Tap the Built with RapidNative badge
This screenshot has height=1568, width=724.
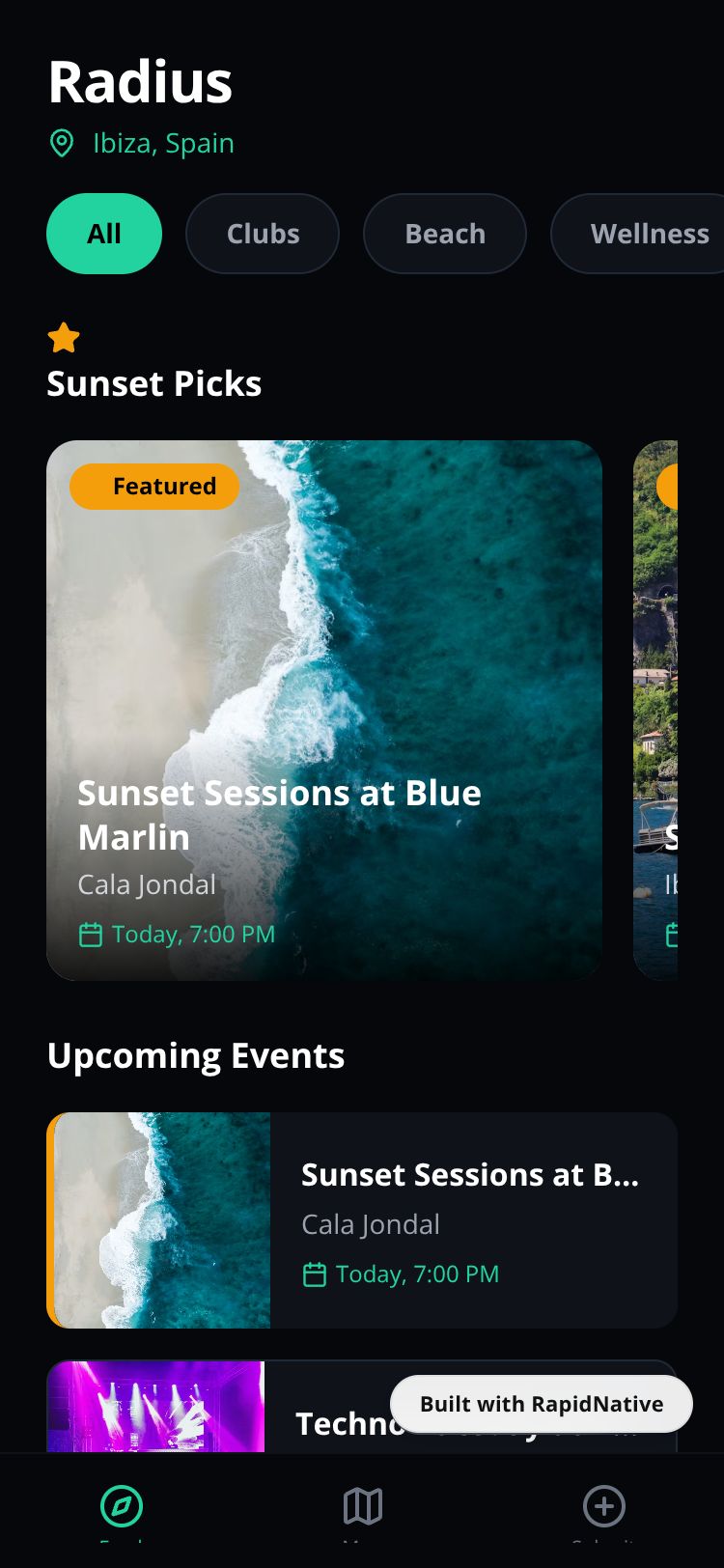point(542,1404)
